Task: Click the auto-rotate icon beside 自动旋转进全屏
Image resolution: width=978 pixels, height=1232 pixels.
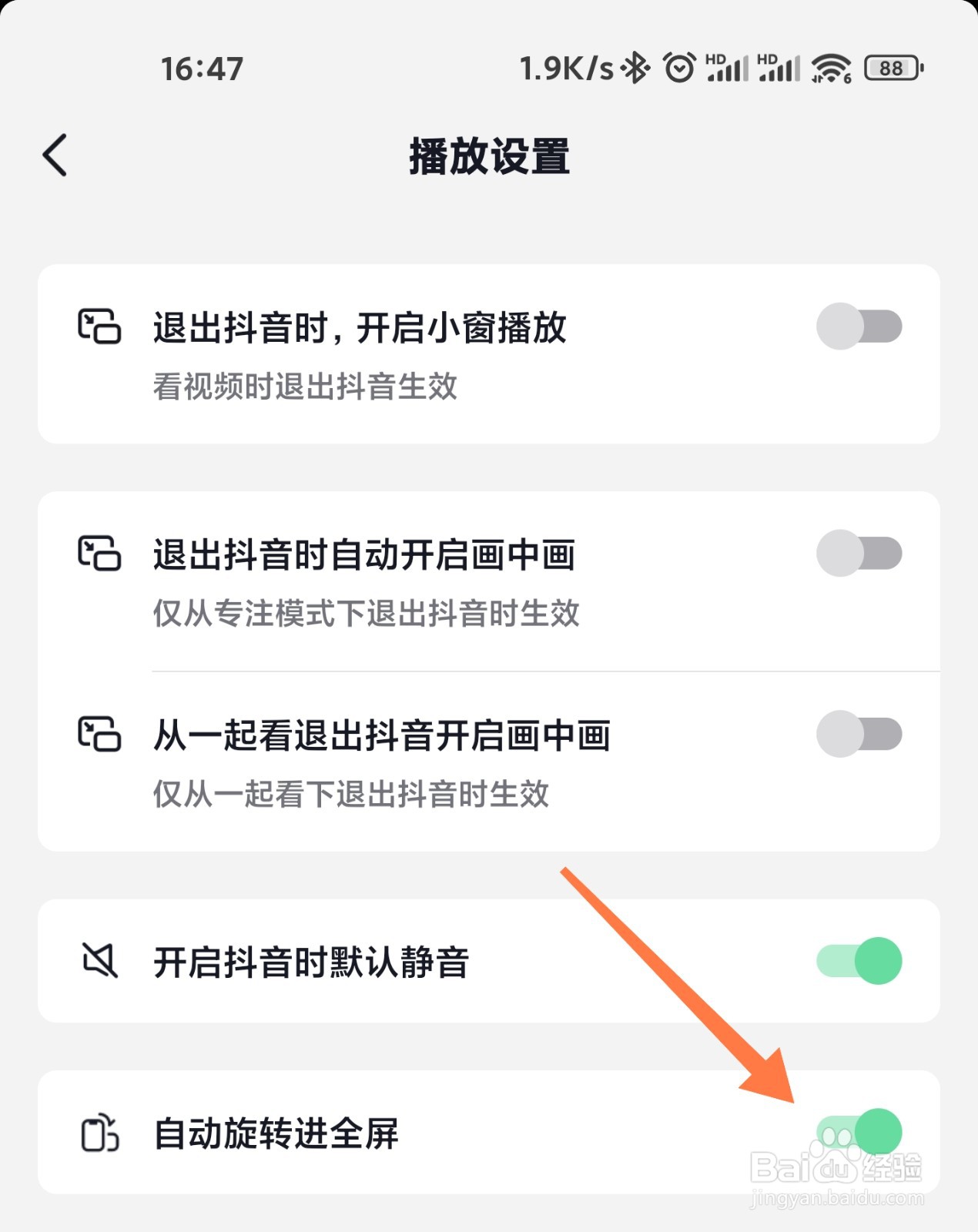Action: tap(100, 1132)
